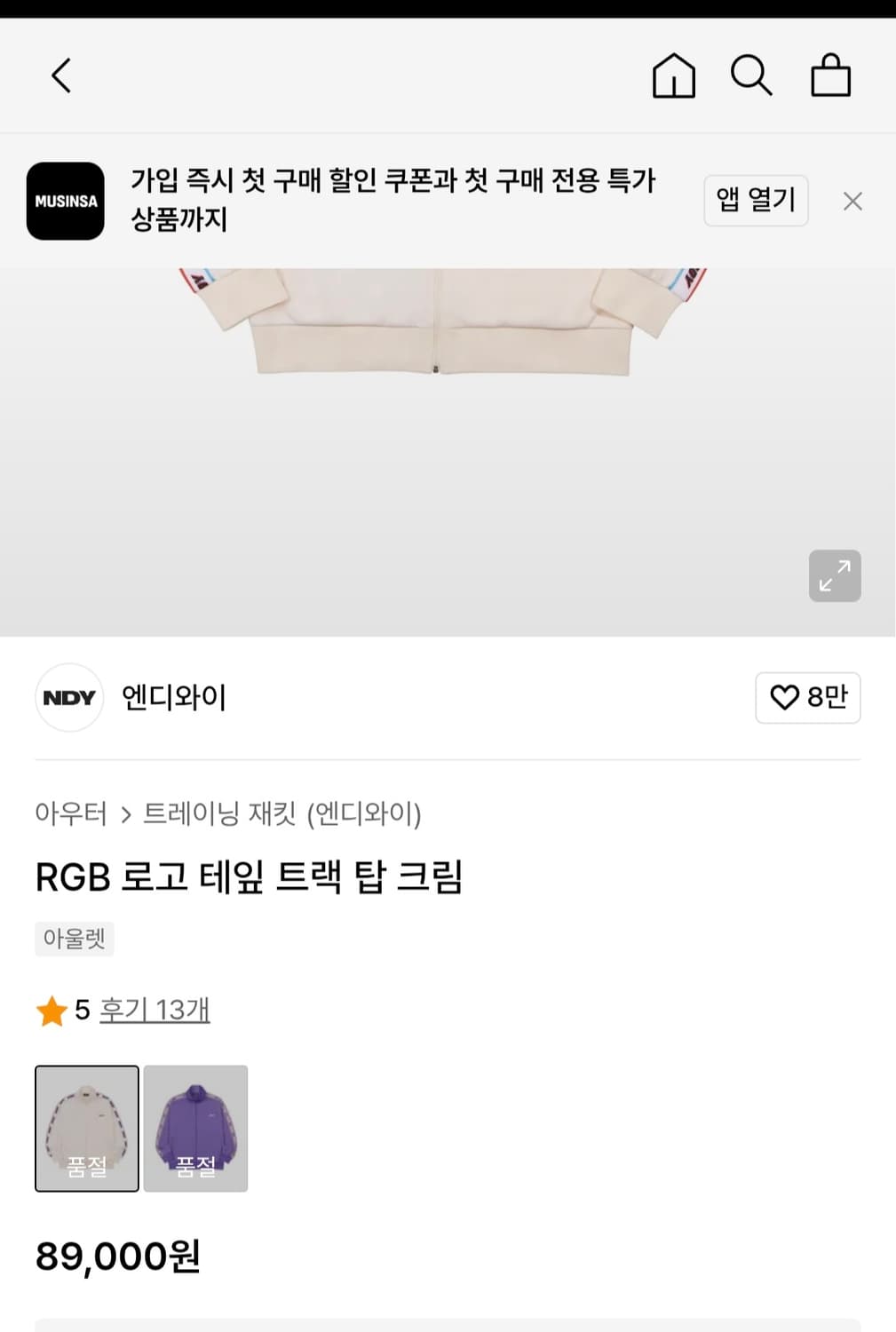Image resolution: width=896 pixels, height=1332 pixels.
Task: Dismiss the app install banner
Action: (852, 201)
